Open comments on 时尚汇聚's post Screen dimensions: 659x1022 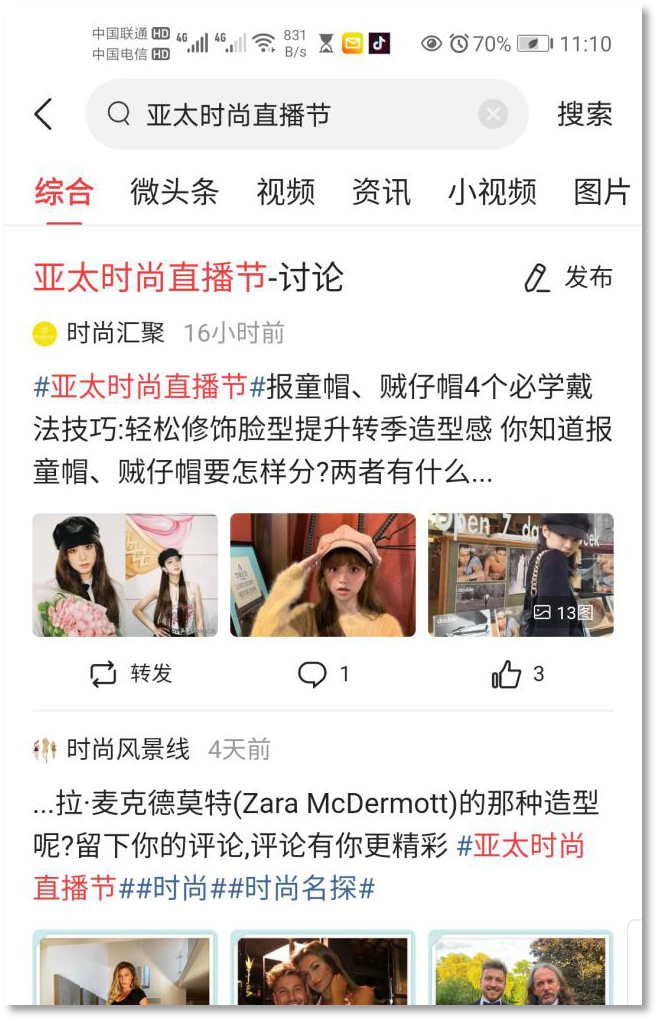coord(323,674)
